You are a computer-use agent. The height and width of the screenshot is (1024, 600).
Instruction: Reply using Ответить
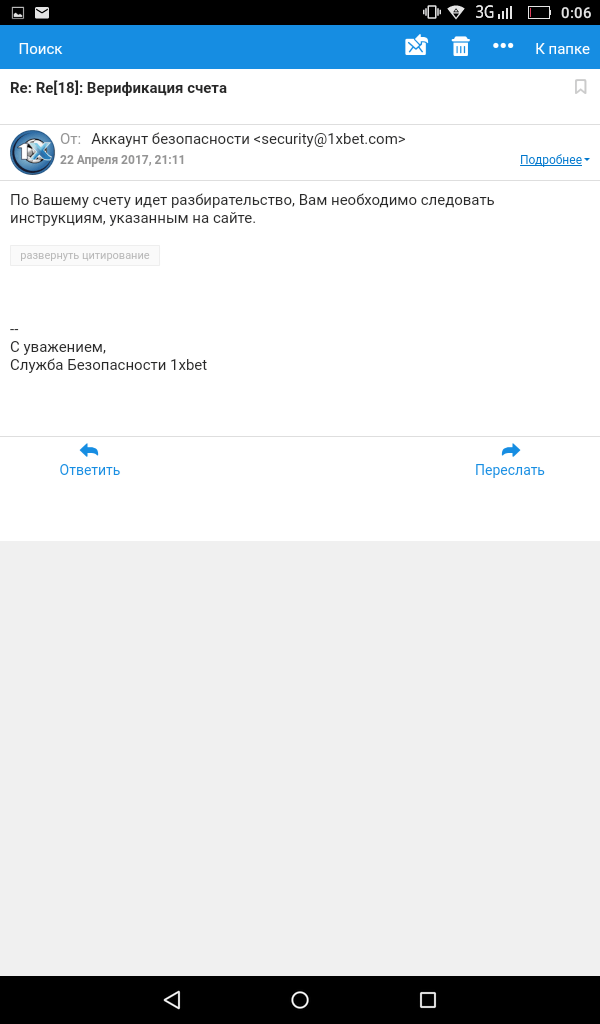pos(89,460)
